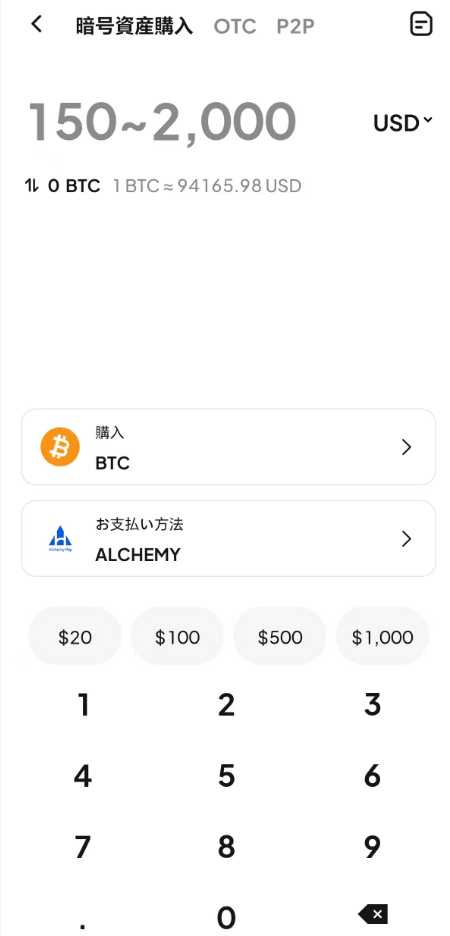The image size is (450, 936).
Task: Switch to the OTC tab
Action: [x=235, y=26]
